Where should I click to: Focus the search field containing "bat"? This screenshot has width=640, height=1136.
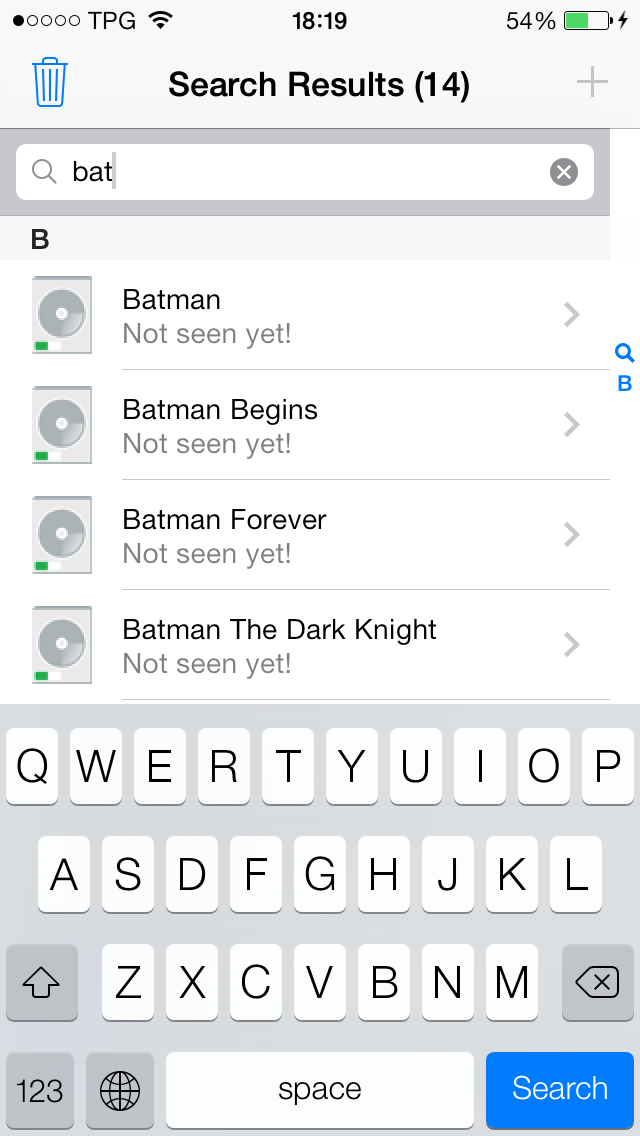300,172
